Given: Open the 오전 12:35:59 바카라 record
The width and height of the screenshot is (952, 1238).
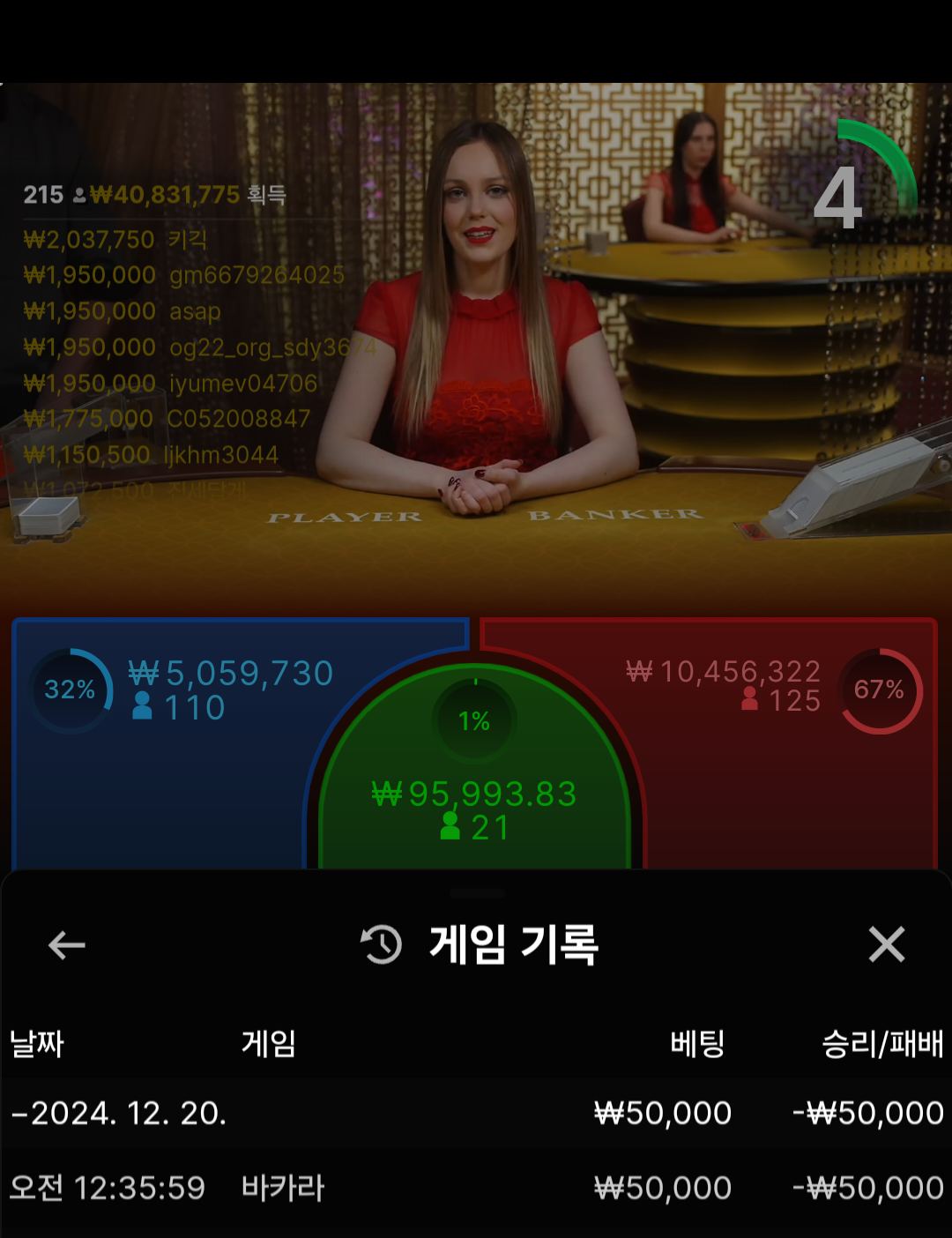Looking at the screenshot, I should (x=476, y=1188).
